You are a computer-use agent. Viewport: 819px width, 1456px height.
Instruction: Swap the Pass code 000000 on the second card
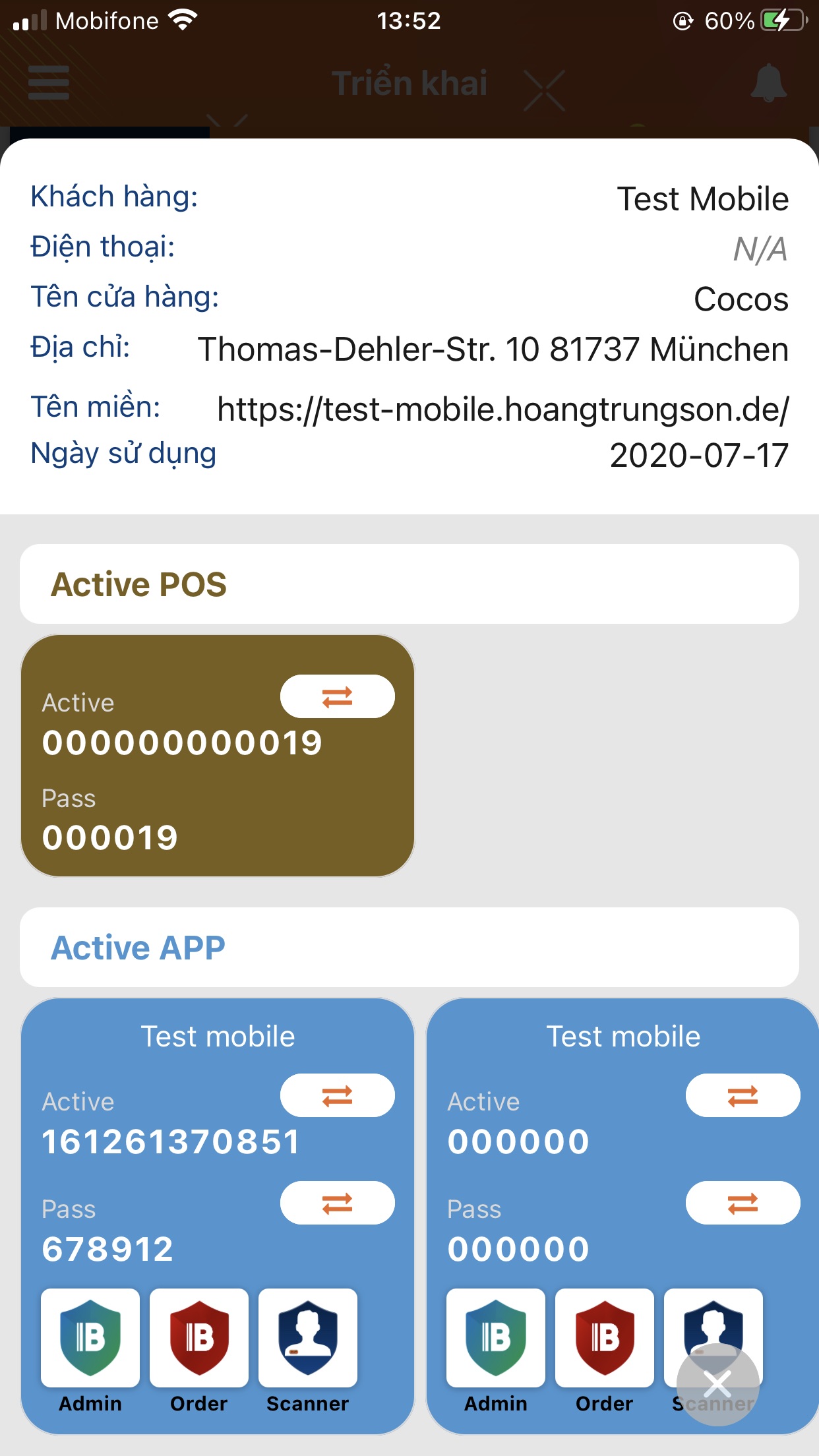pos(743,1203)
